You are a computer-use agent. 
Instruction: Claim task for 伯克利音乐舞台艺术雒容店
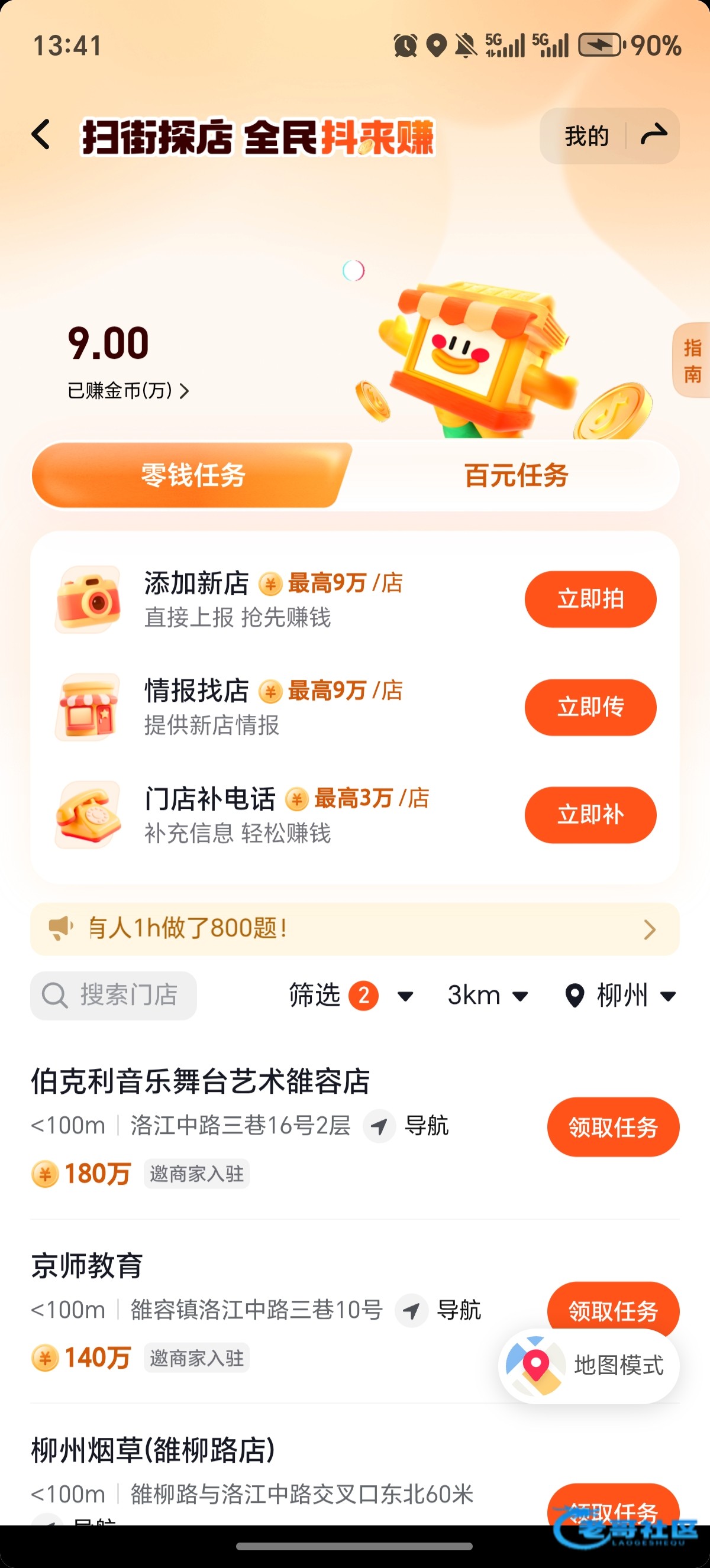pos(612,1127)
